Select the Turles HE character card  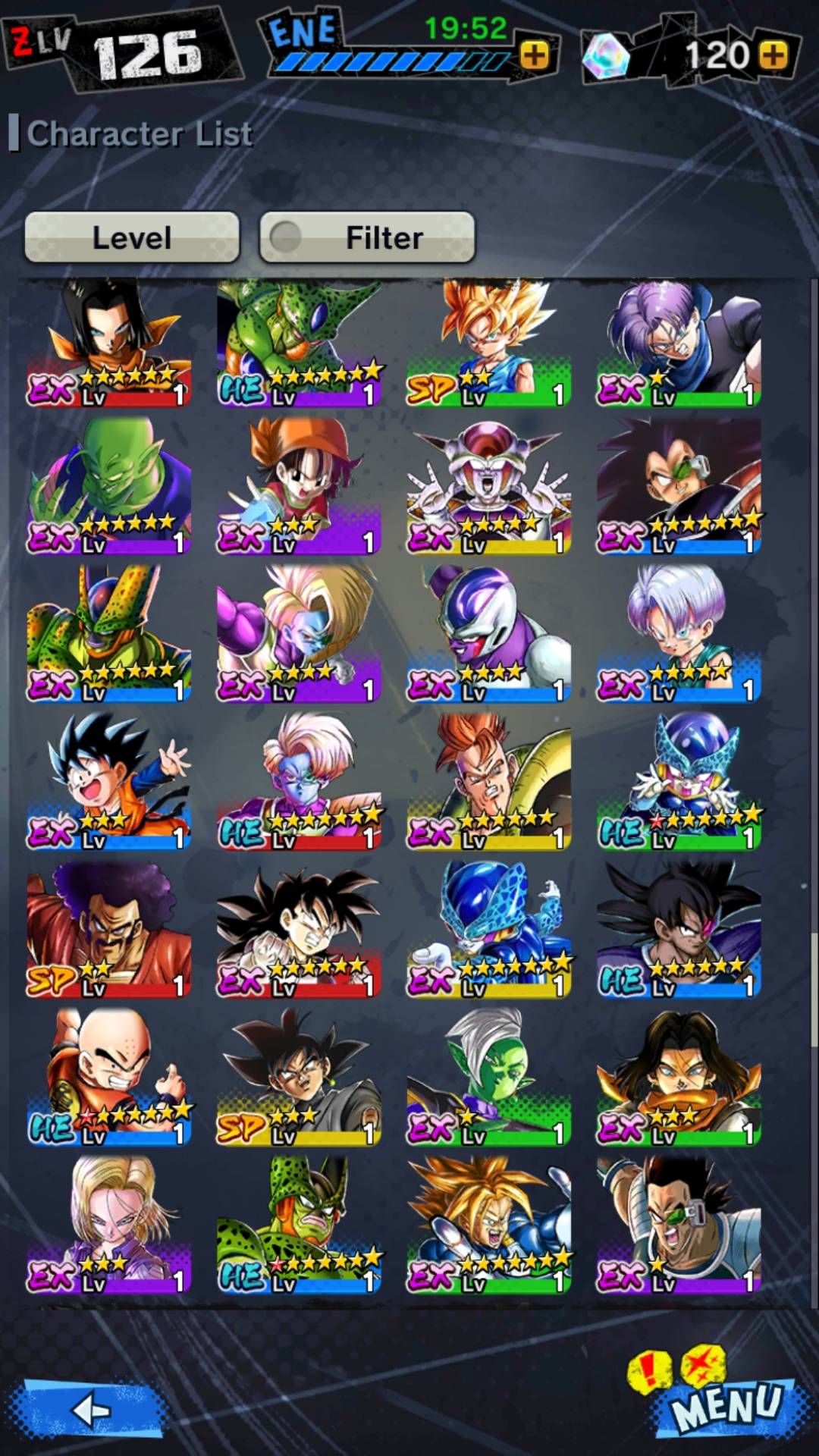pyautogui.click(x=679, y=929)
